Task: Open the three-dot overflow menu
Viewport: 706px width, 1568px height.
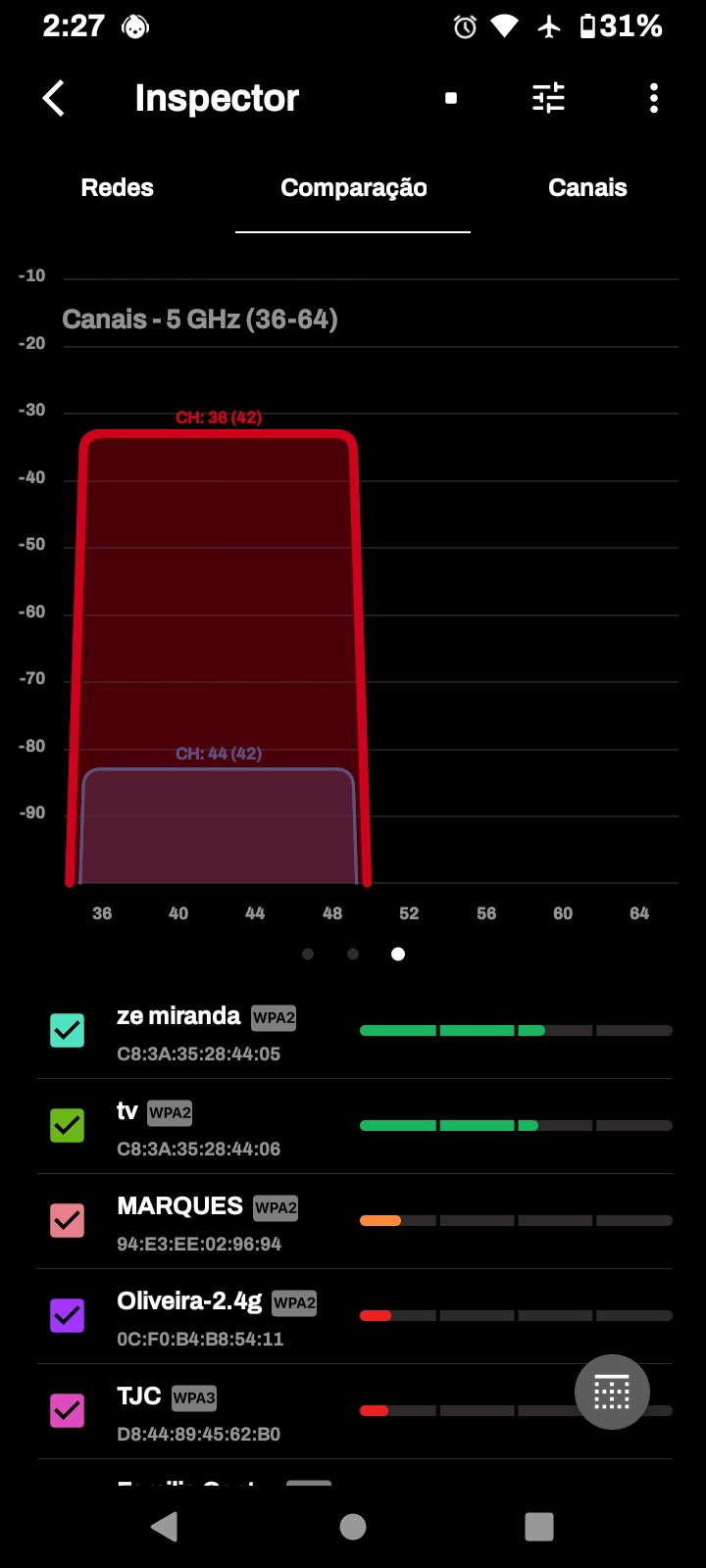Action: point(654,98)
